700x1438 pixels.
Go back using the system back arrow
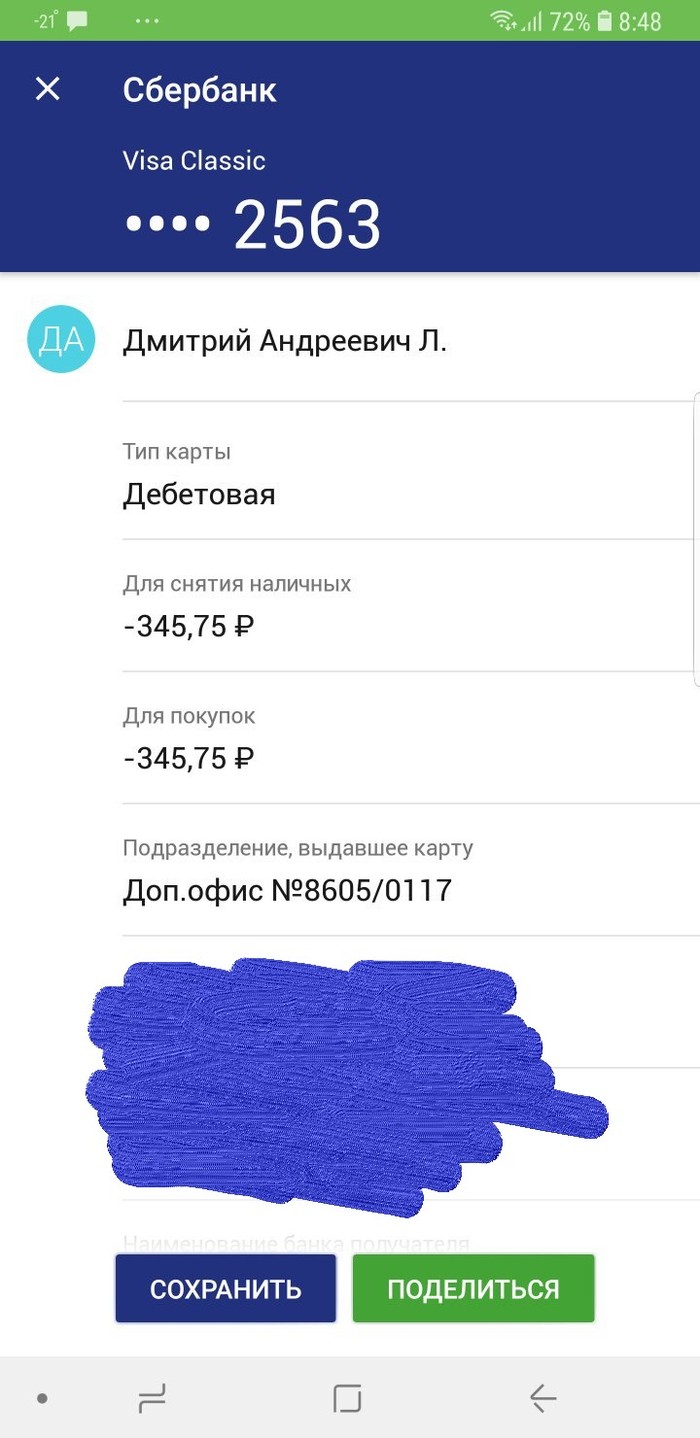click(x=542, y=1397)
